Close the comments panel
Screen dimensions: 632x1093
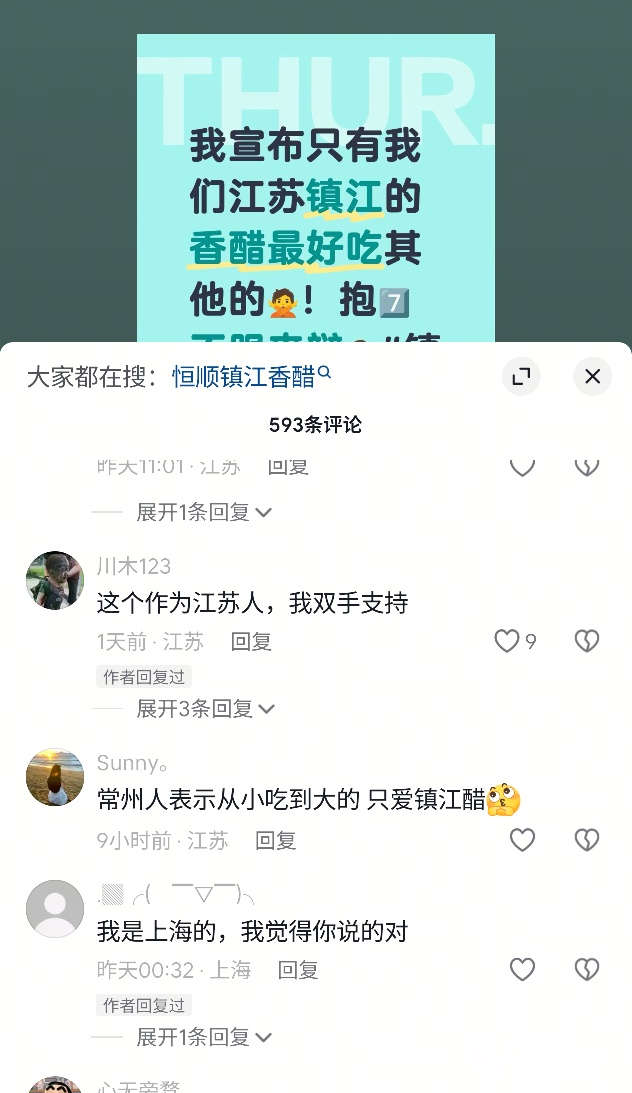tap(592, 376)
